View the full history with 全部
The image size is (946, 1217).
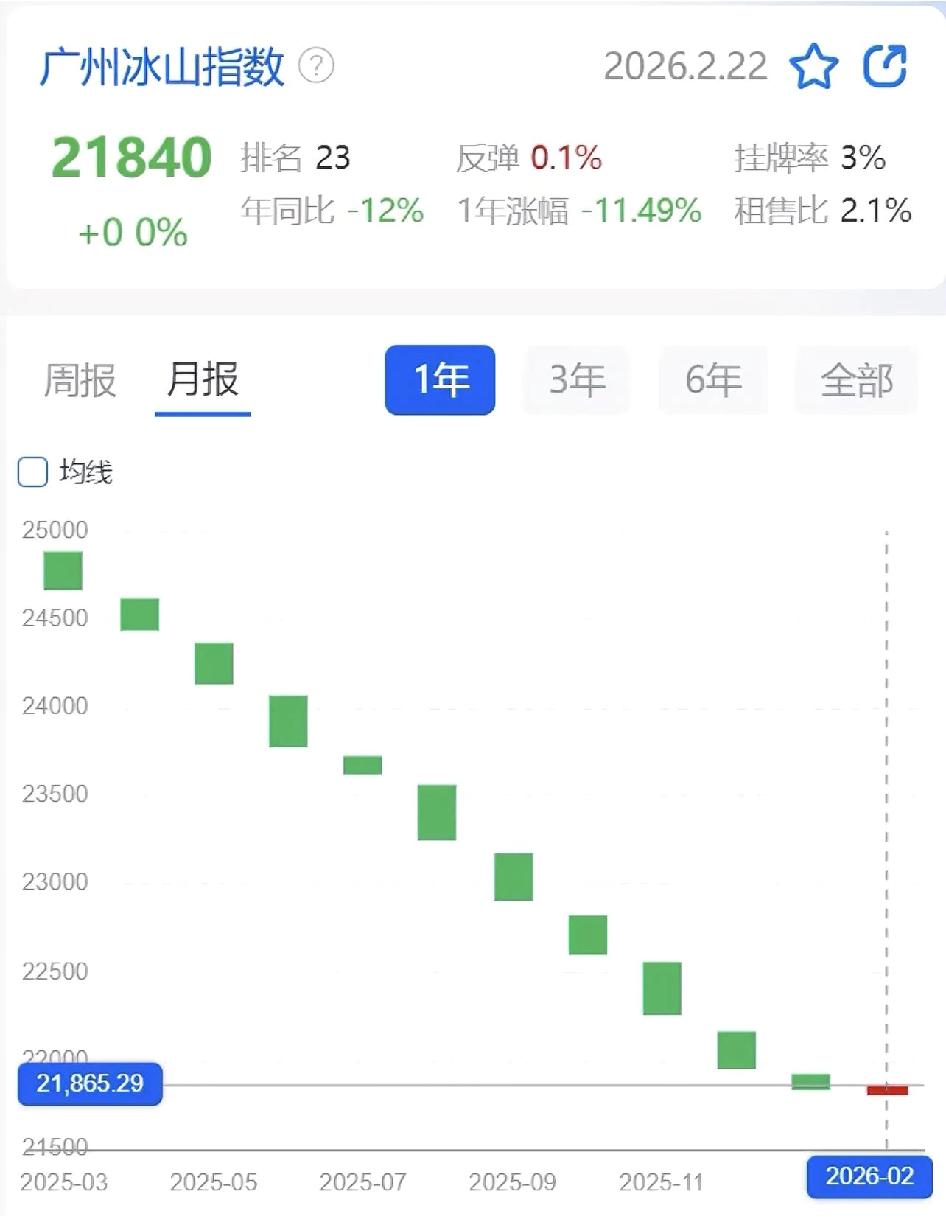coord(856,380)
